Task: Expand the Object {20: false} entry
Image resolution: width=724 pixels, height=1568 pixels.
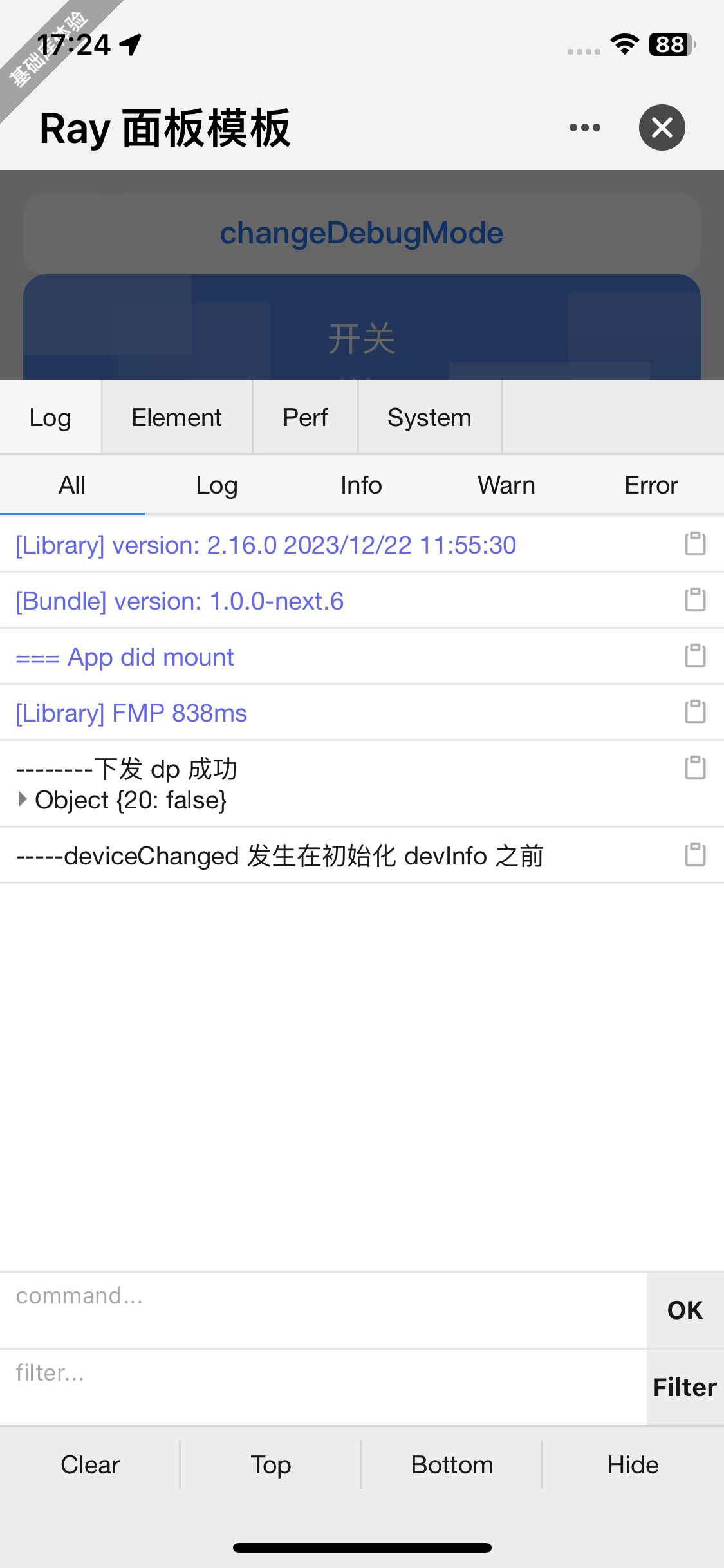Action: 23,799
